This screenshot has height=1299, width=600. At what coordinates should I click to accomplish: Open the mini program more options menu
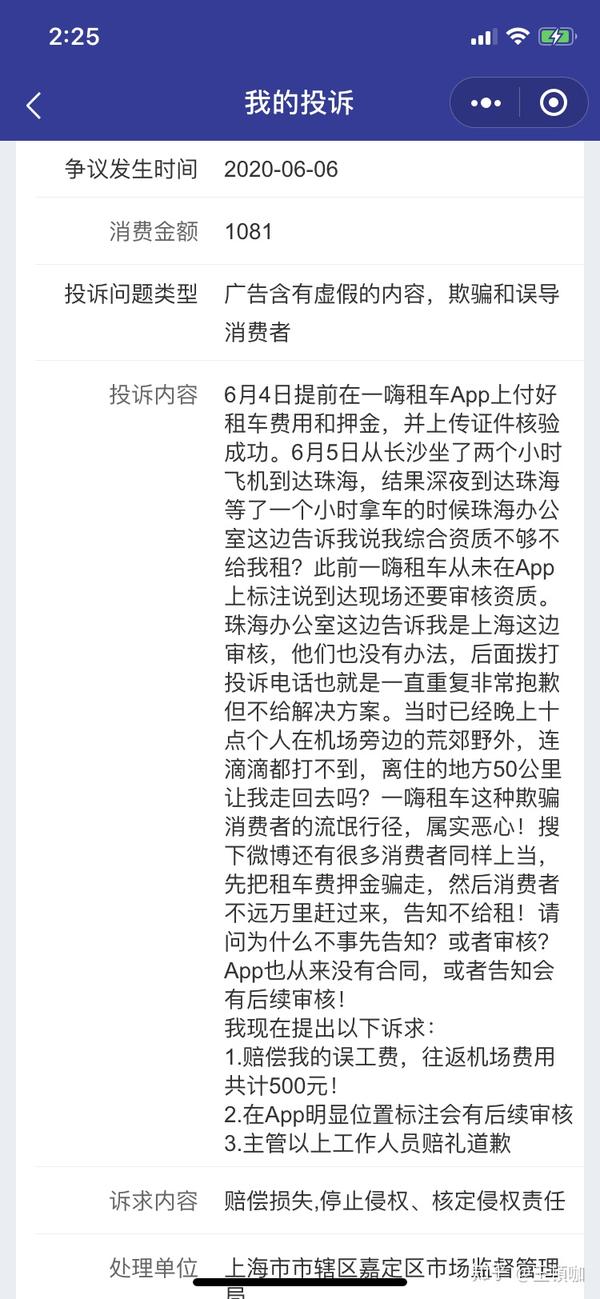pyautogui.click(x=486, y=103)
